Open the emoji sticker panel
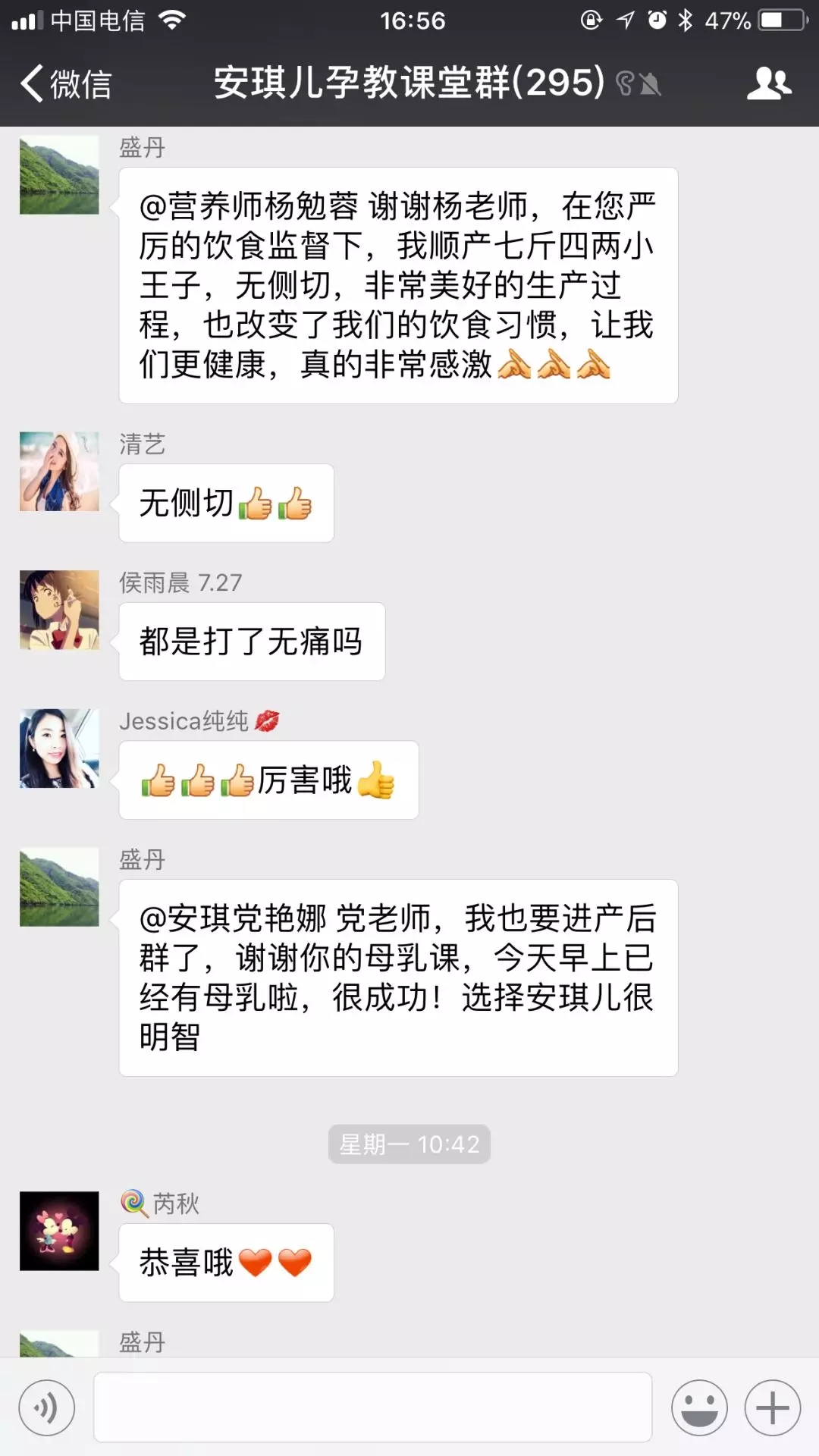This screenshot has width=819, height=1456. 699,1408
